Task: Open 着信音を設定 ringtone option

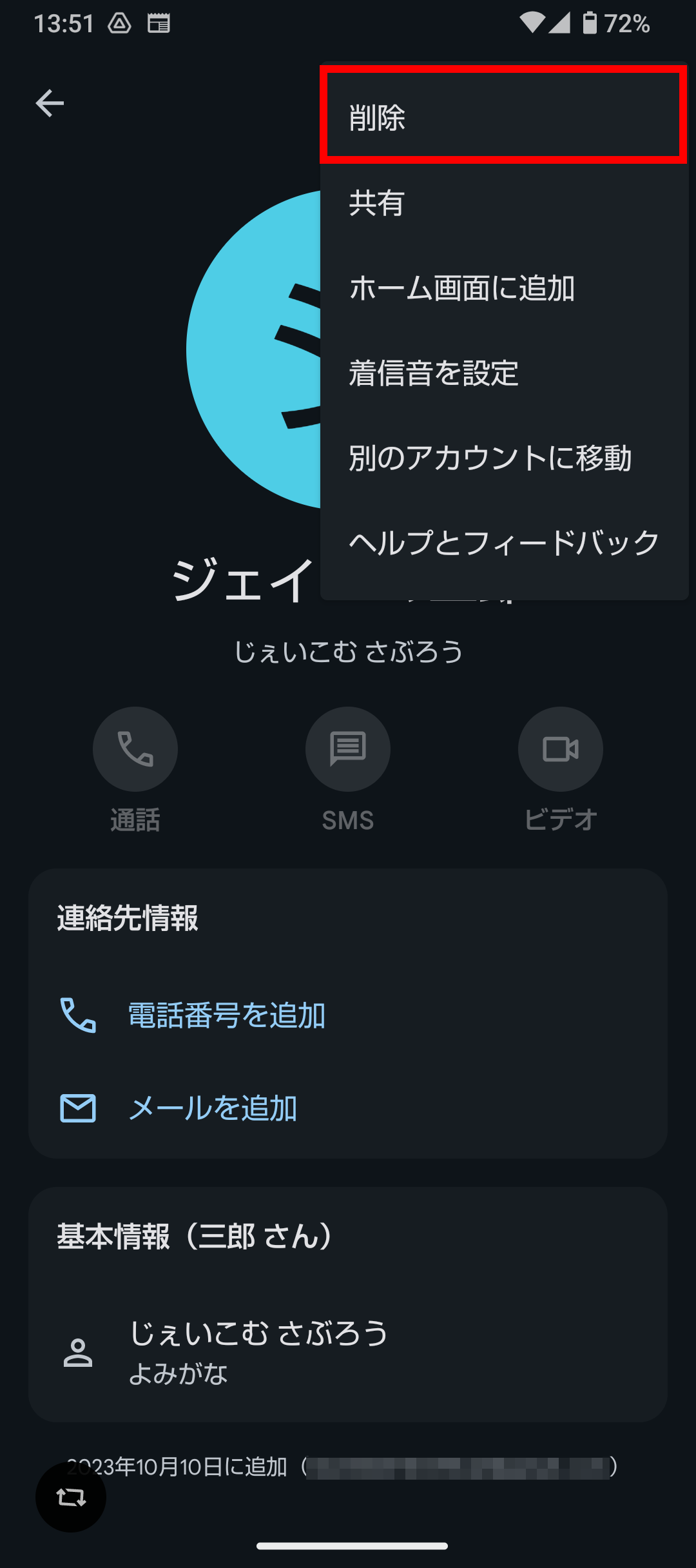Action: tap(504, 373)
